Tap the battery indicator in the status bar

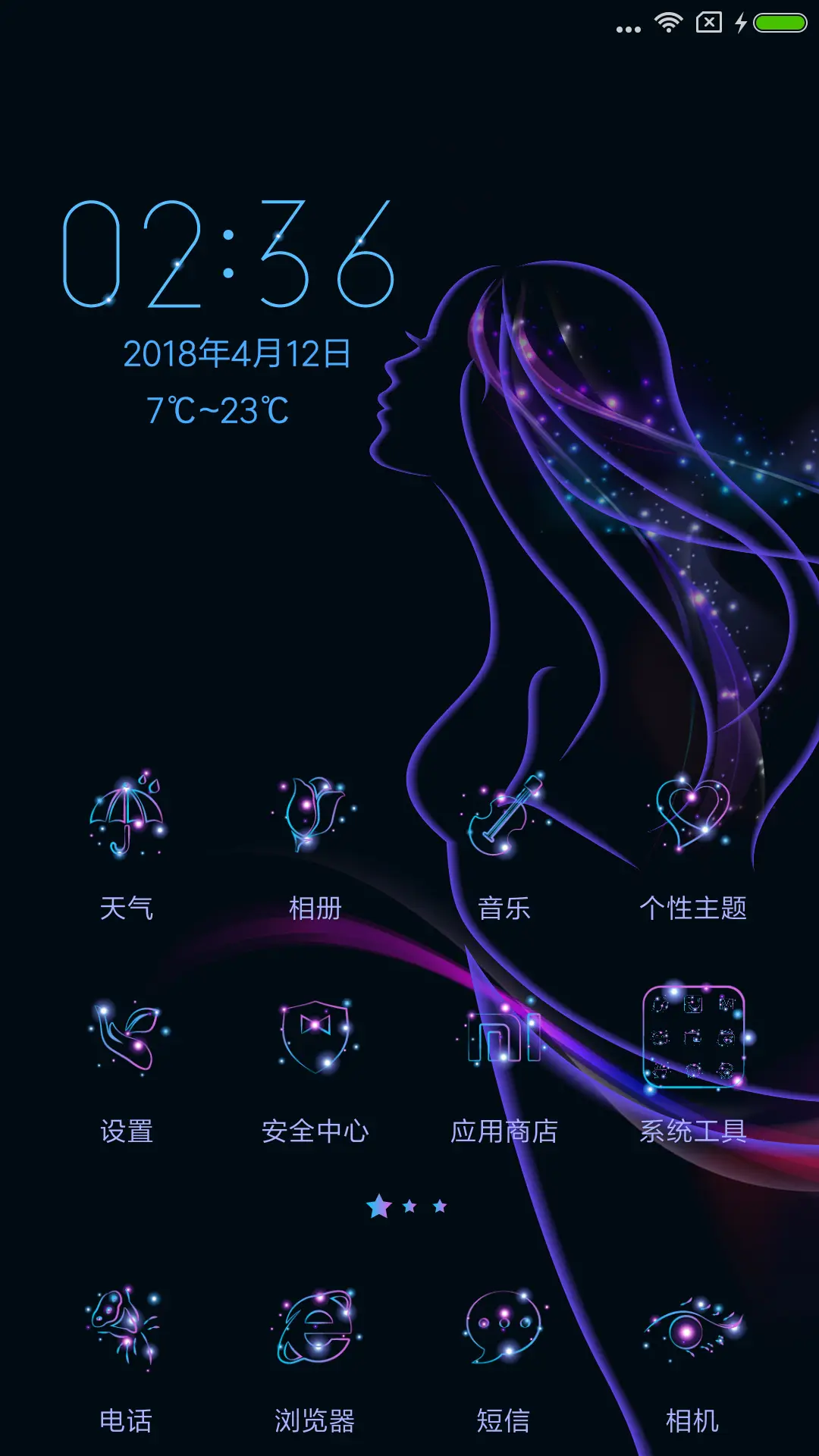pos(780,22)
